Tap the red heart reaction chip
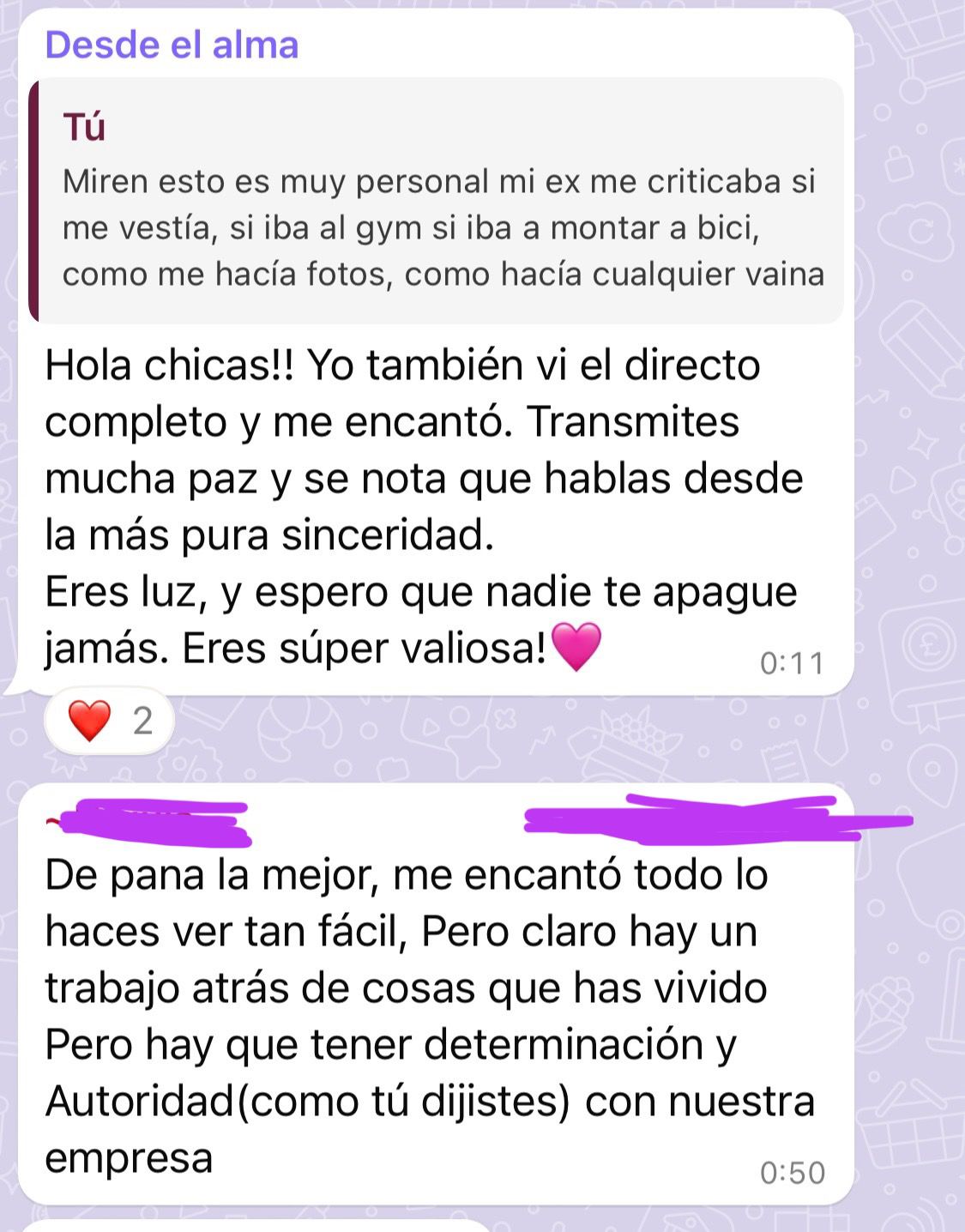 click(x=109, y=721)
